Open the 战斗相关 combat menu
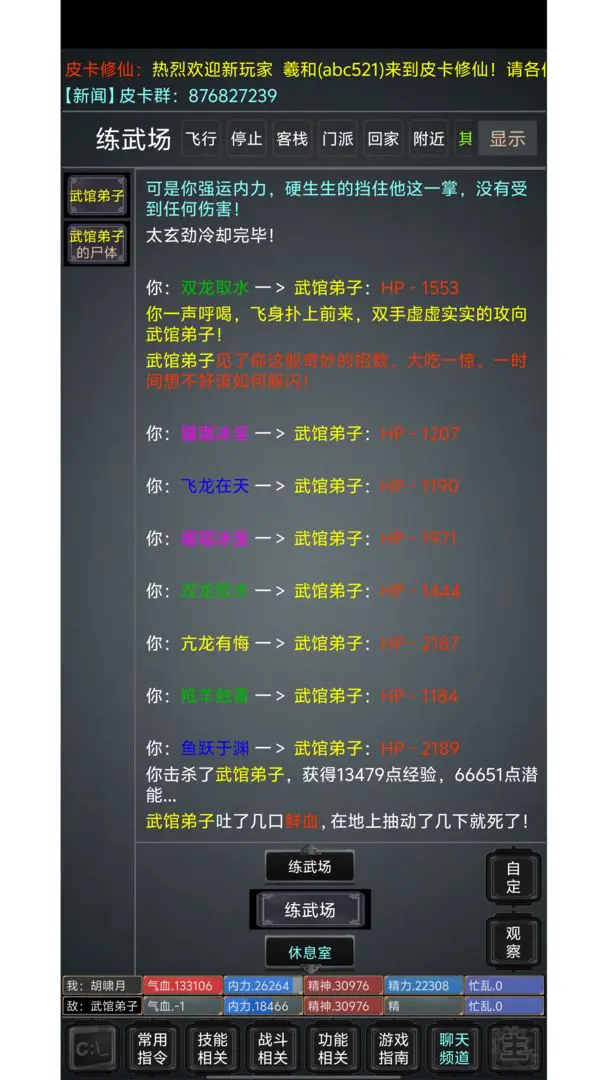This screenshot has height=1080, width=608. pyautogui.click(x=273, y=1048)
